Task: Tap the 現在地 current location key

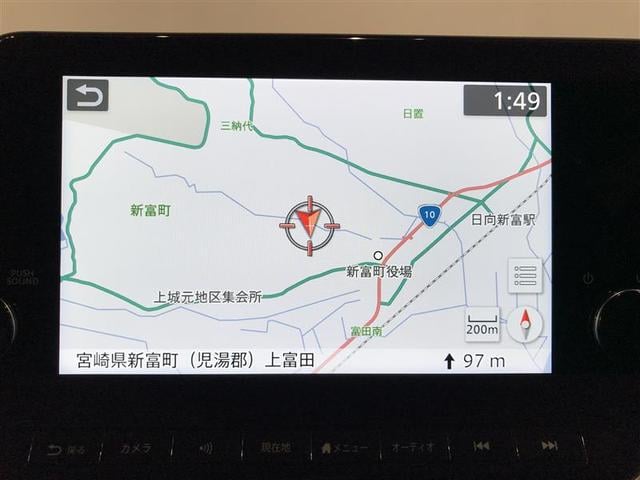Action: click(x=275, y=447)
